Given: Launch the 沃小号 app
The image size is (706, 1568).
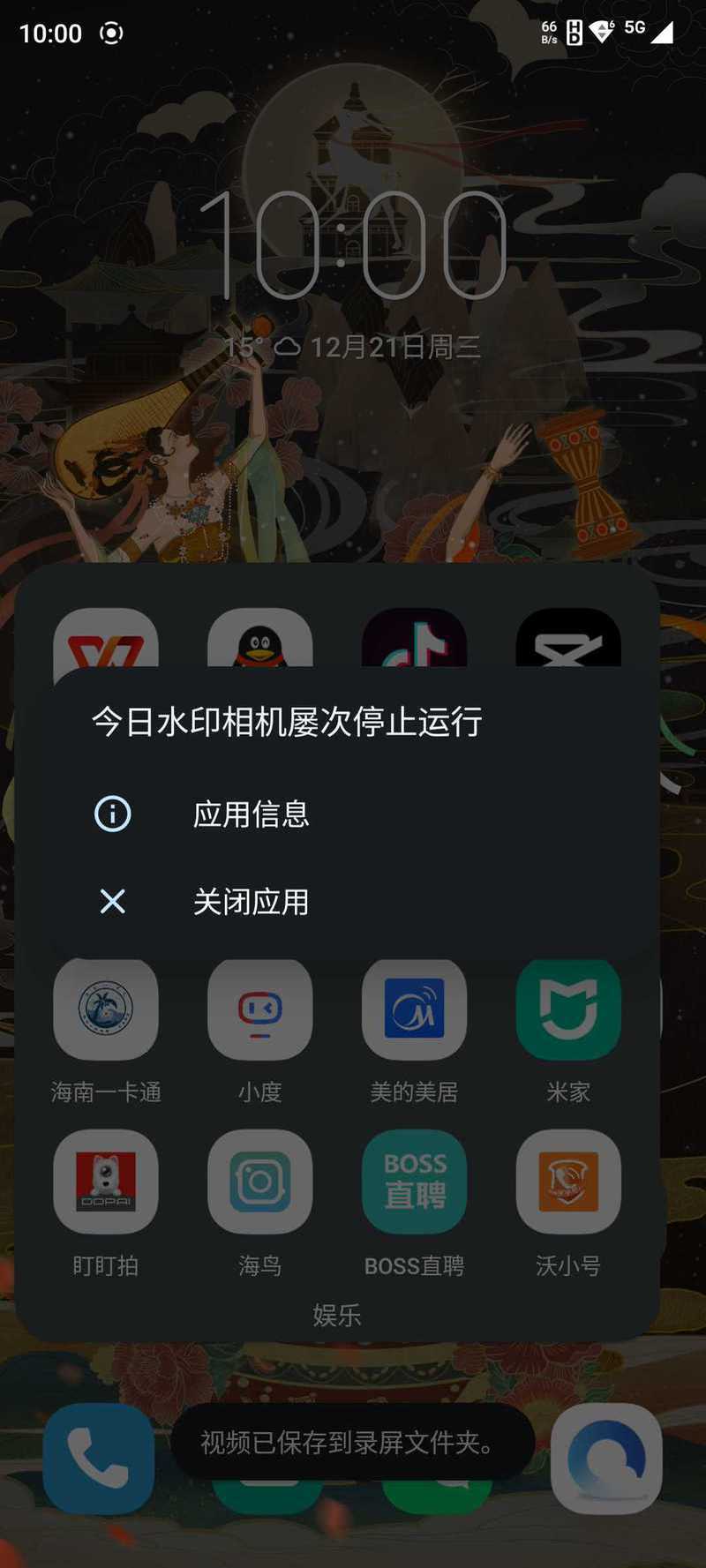Looking at the screenshot, I should (568, 1182).
